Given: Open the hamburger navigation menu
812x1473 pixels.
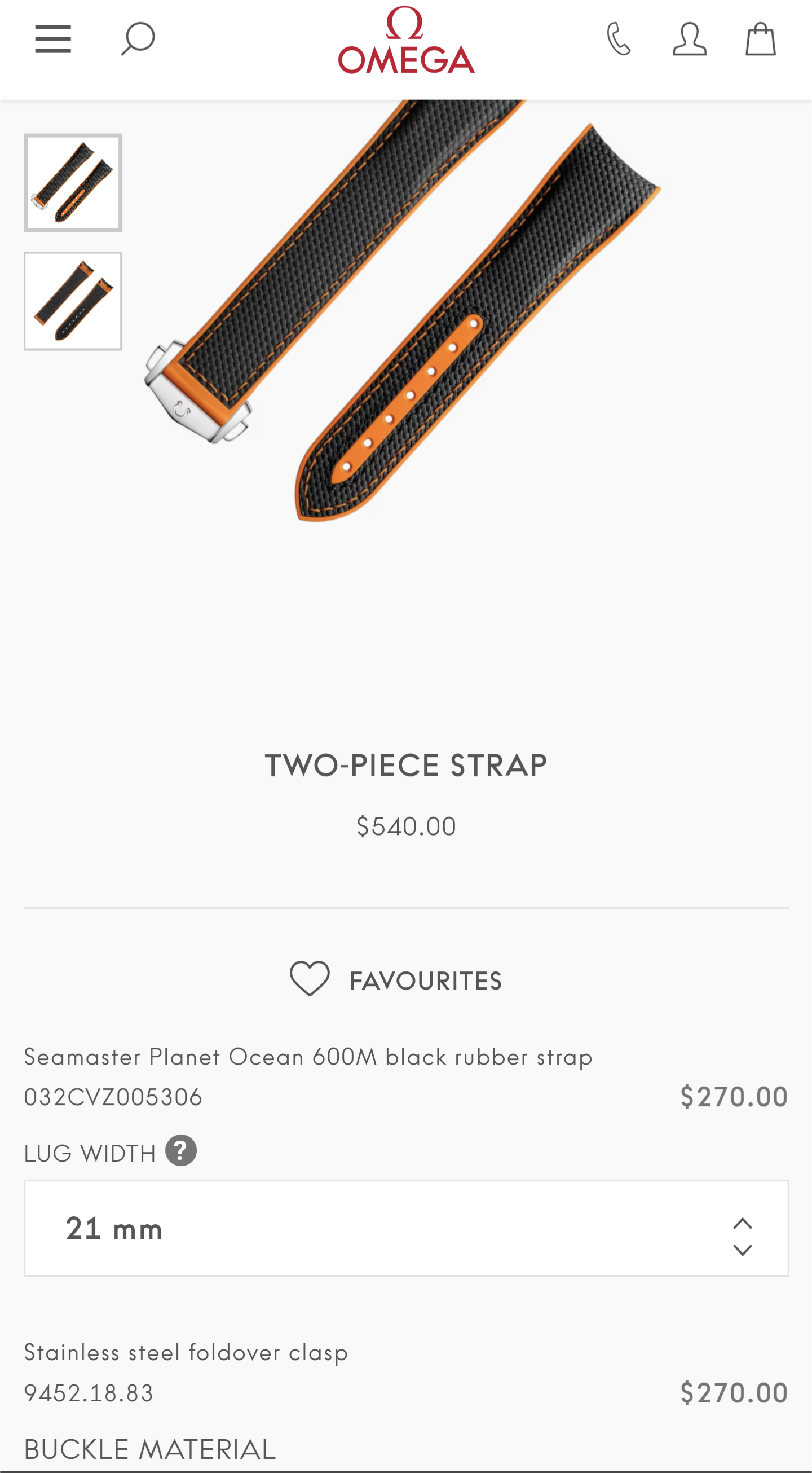Looking at the screenshot, I should (x=53, y=39).
